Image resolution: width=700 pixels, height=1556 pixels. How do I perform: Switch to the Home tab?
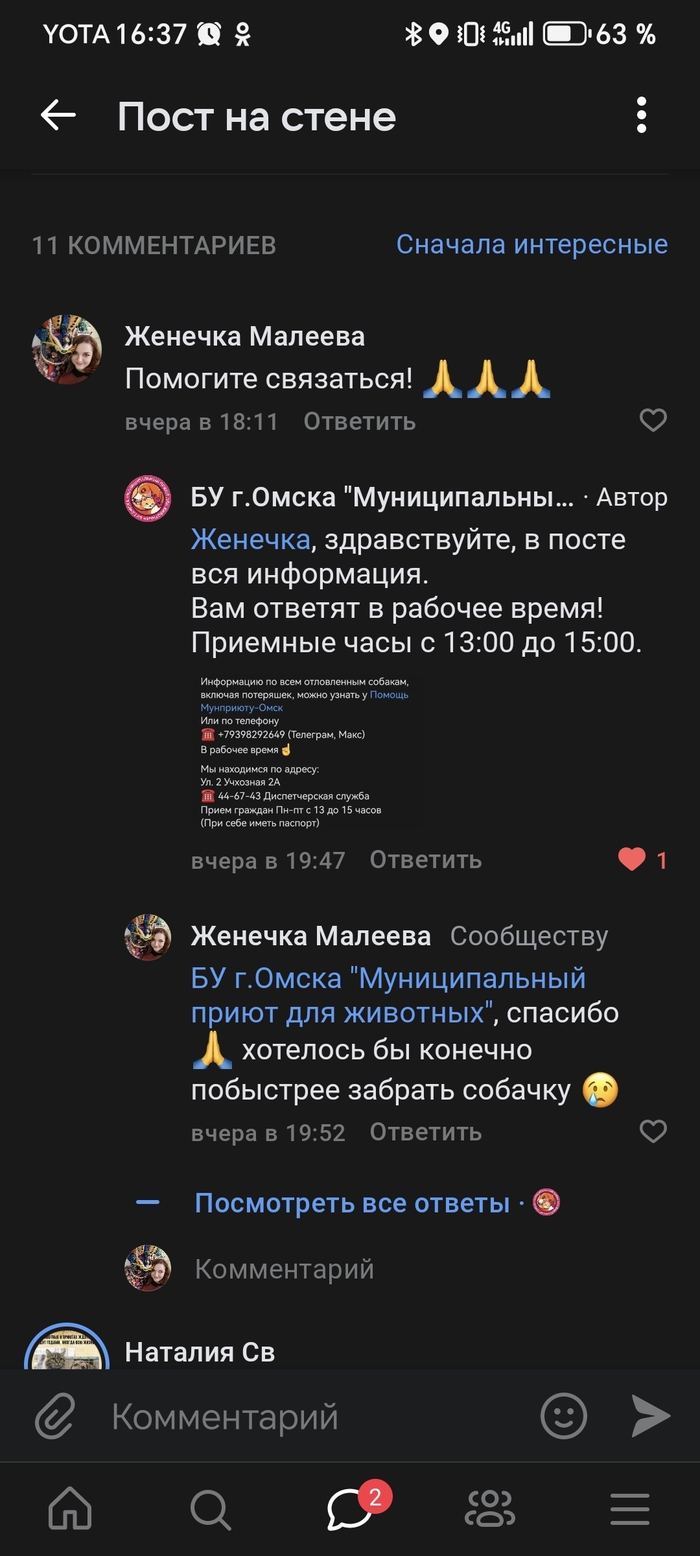(70, 1509)
